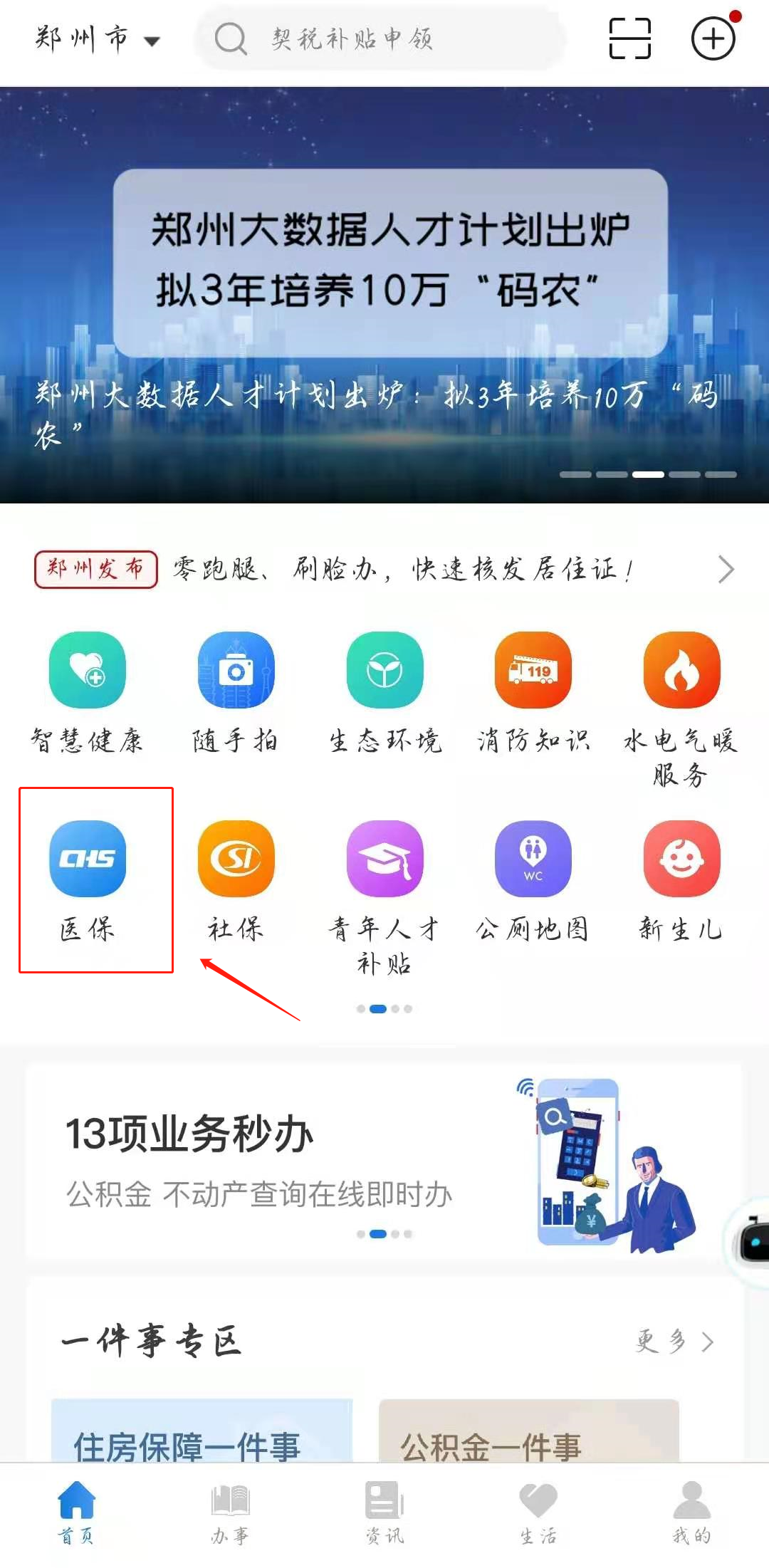Open the plus add menu icon
This screenshot has height=1568, width=769.
pos(713,38)
